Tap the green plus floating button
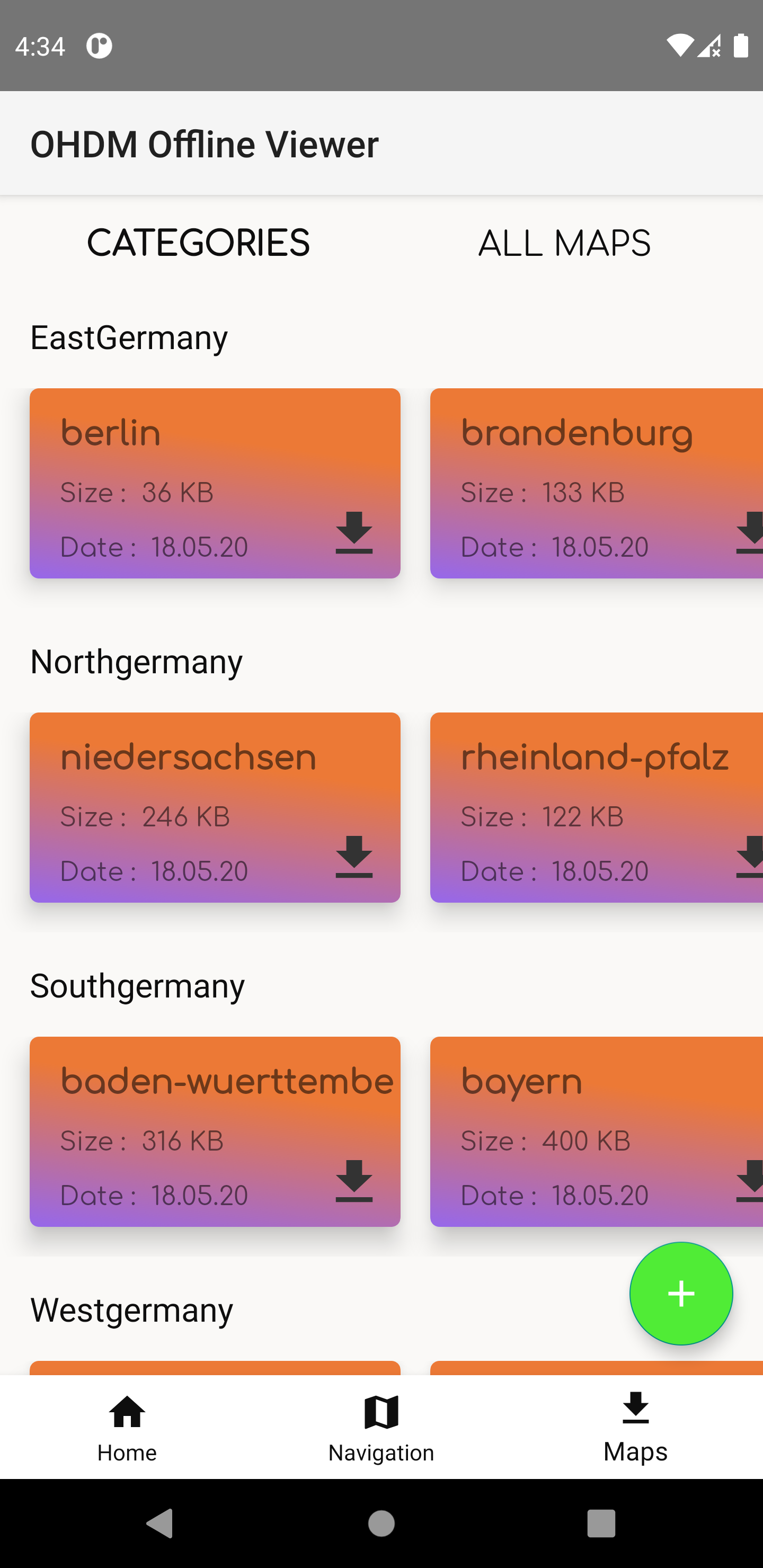Screen dimensions: 763x1568 pos(681,1294)
